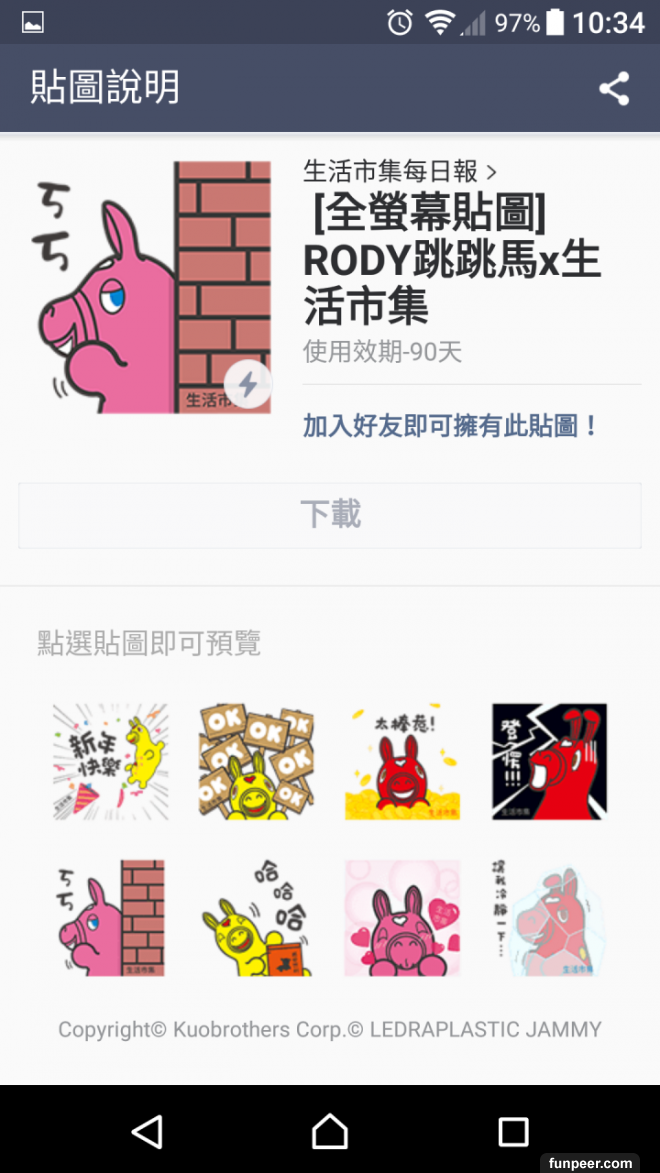Image resolution: width=660 pixels, height=1173 pixels.
Task: Share this sticker set
Action: [614, 89]
